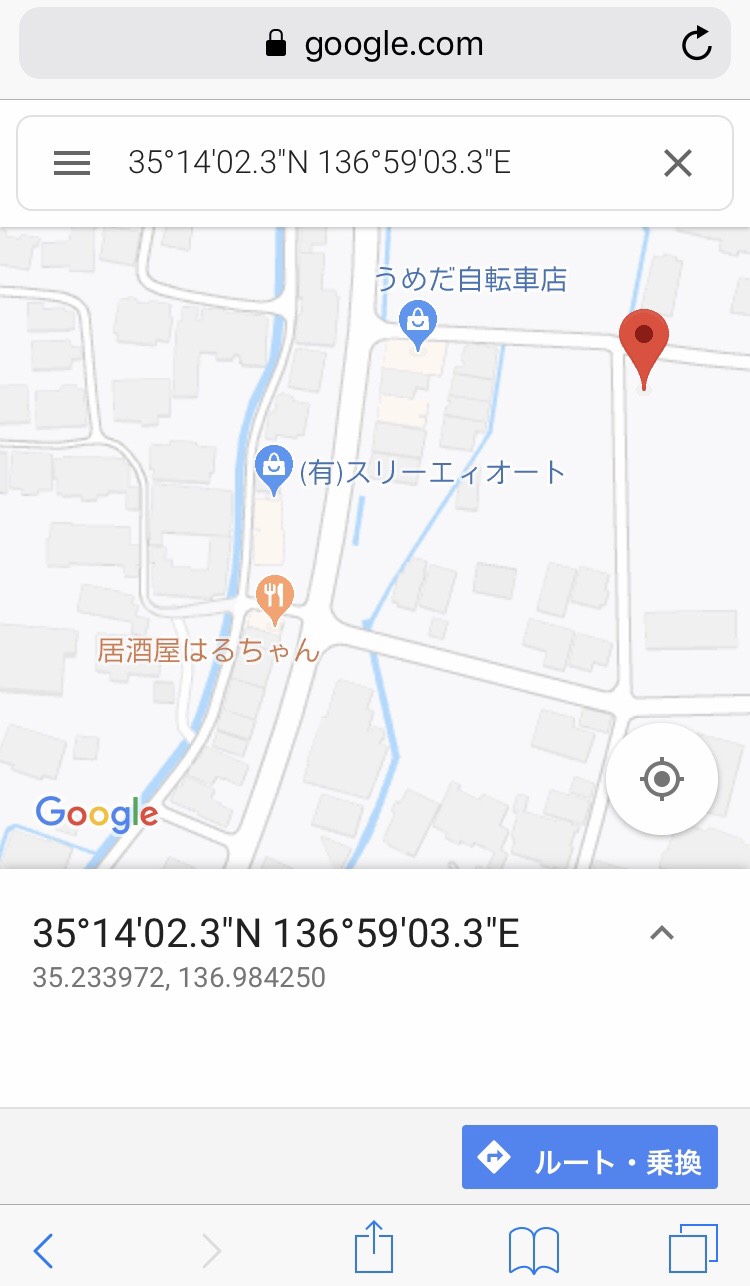Open the hamburger menu in search bar

coord(72,163)
